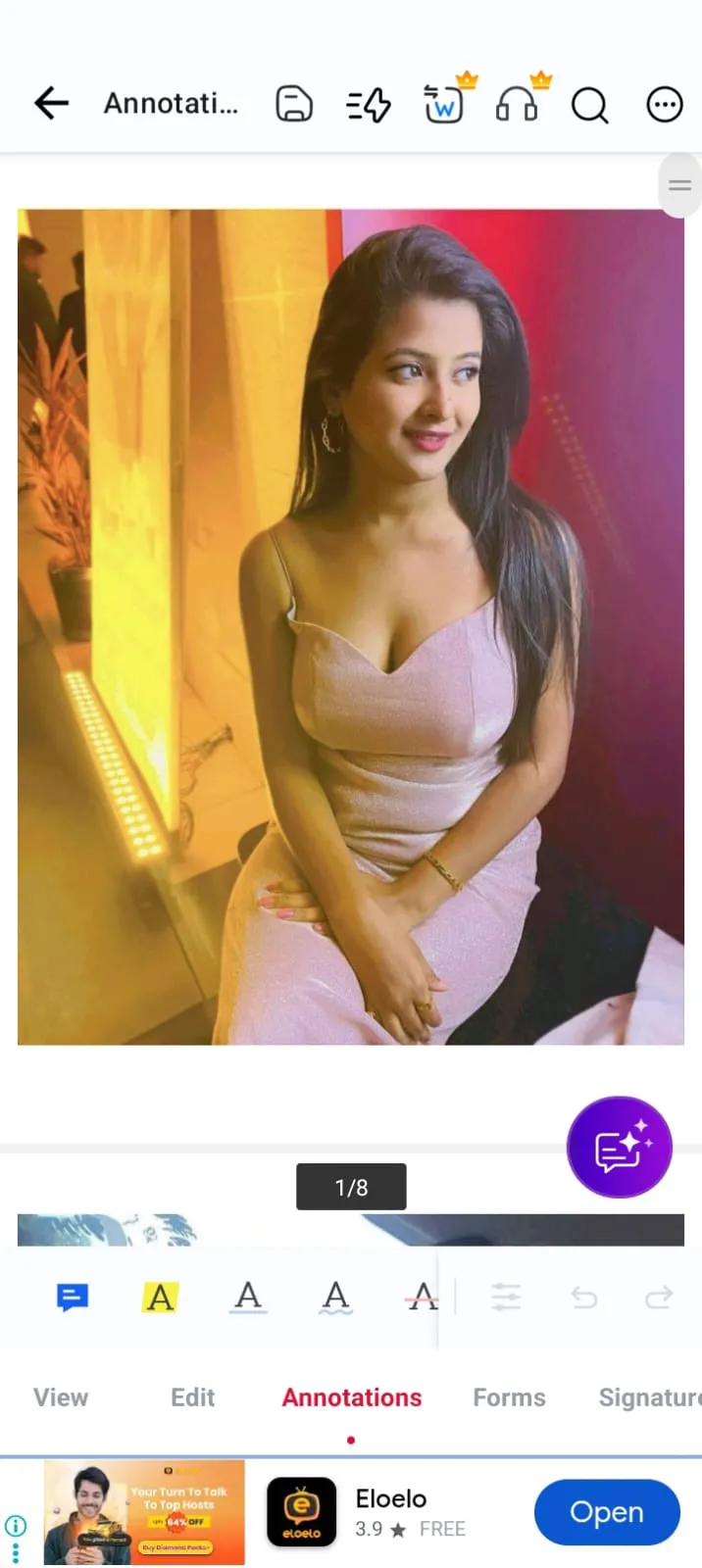Switch to the Signature tab
This screenshot has height=1568, width=702.
pyautogui.click(x=647, y=1397)
